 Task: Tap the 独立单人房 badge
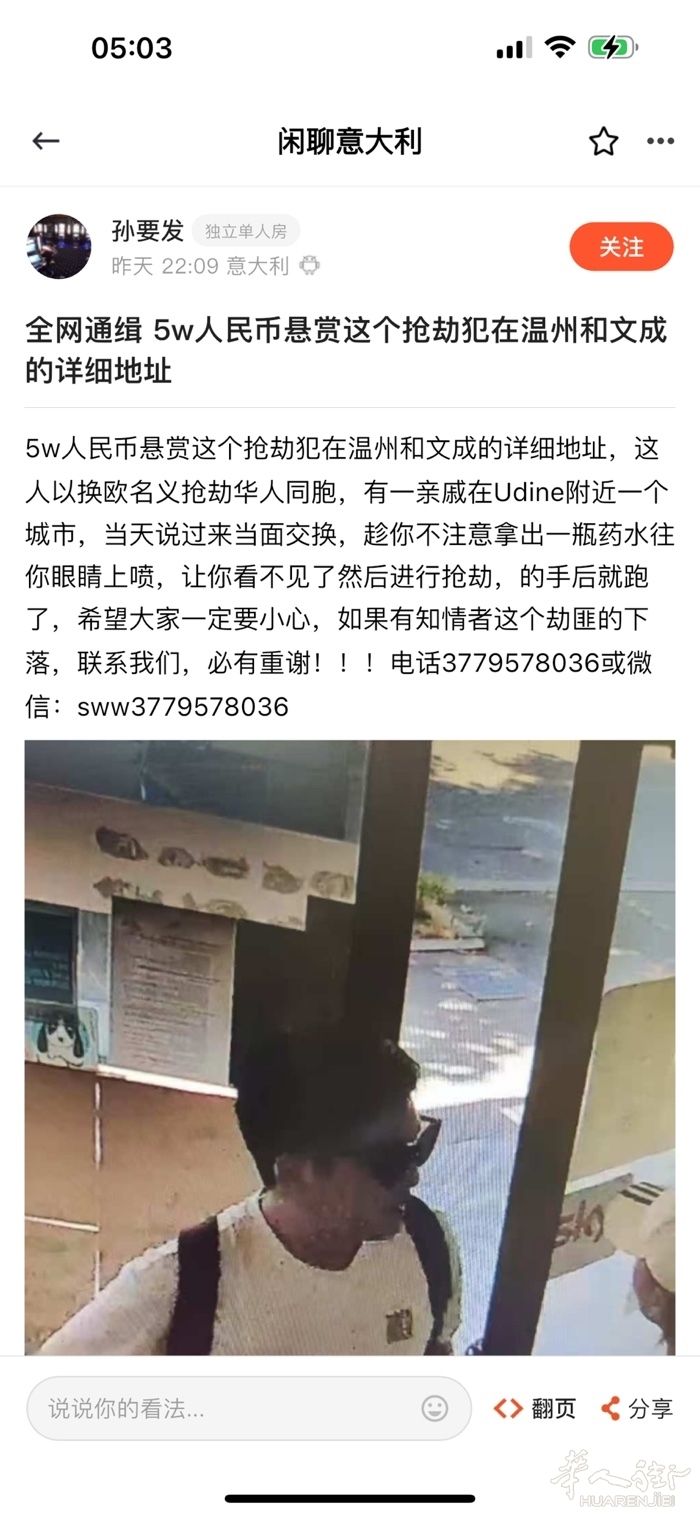click(246, 231)
